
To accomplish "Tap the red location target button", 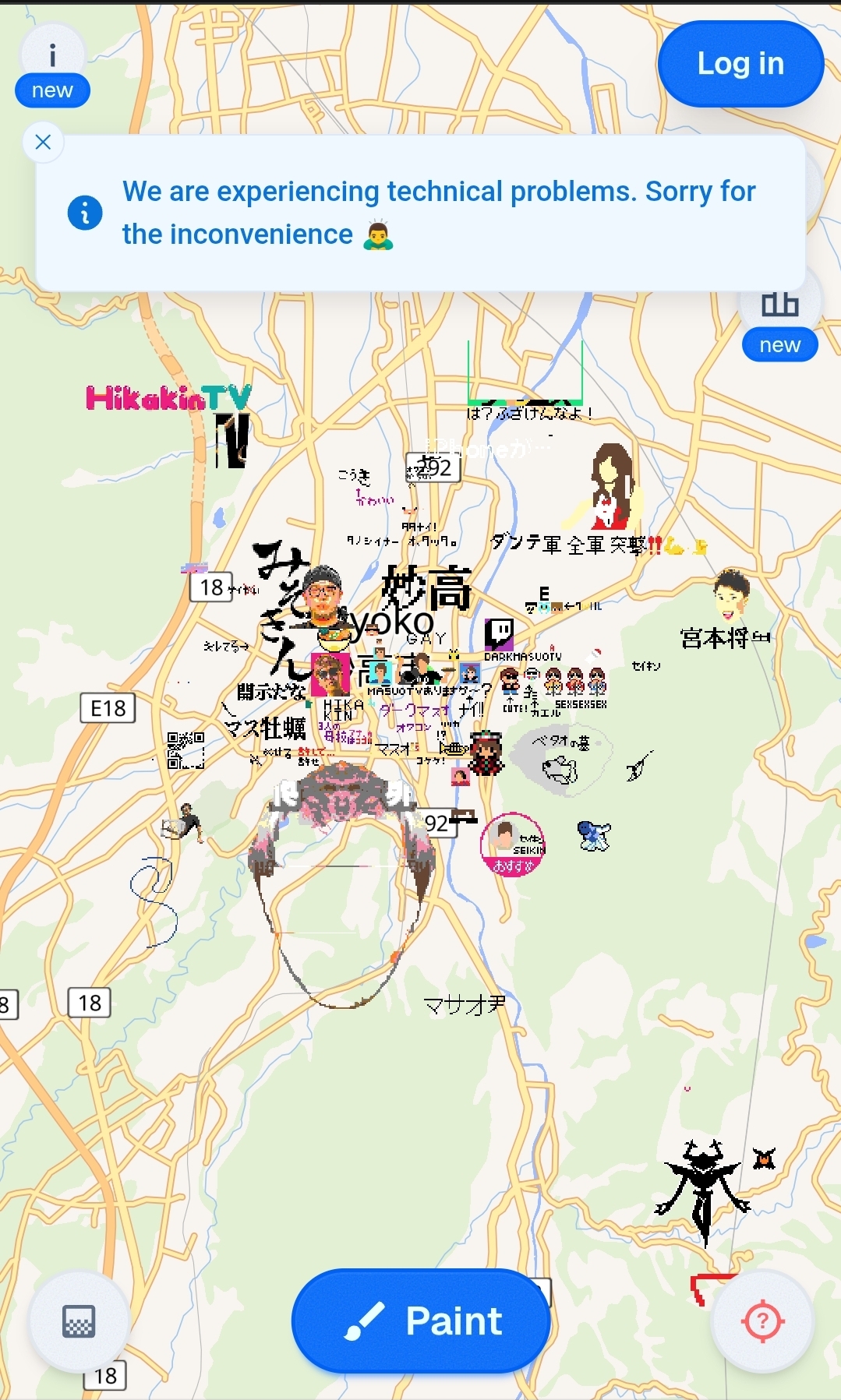I will pos(762,1321).
